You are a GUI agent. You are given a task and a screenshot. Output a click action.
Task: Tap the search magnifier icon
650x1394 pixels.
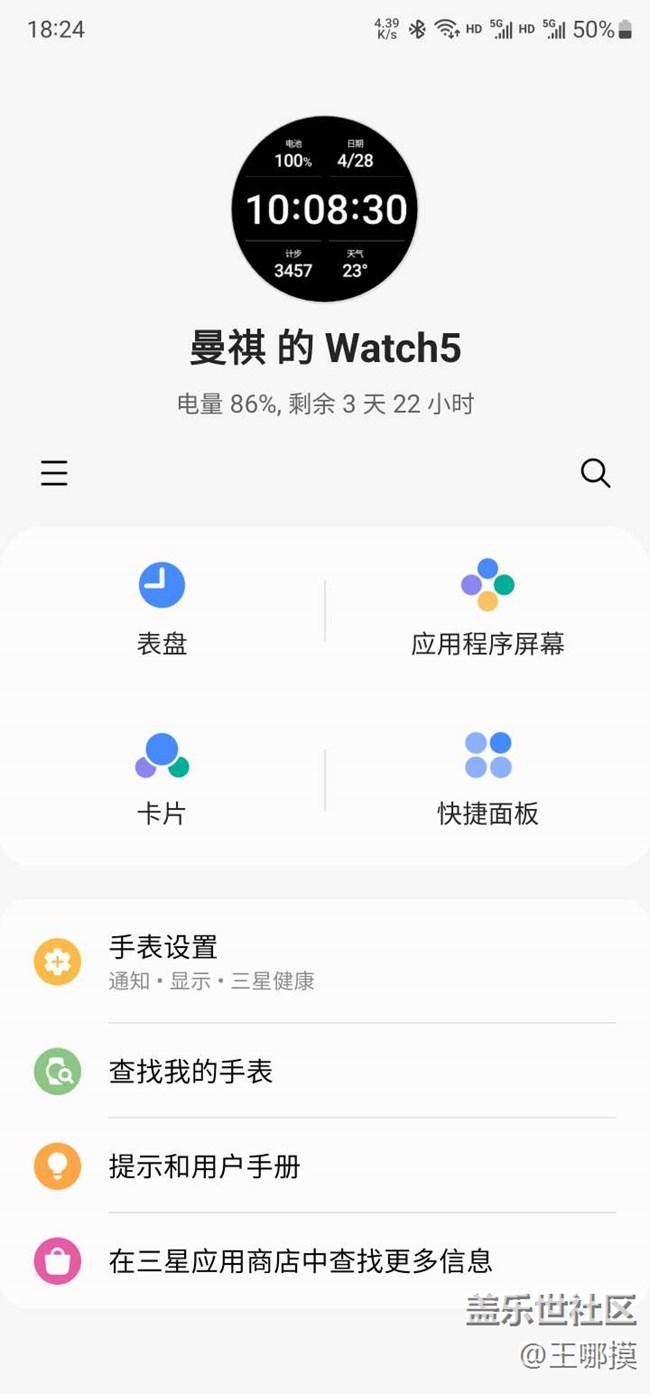pos(595,473)
